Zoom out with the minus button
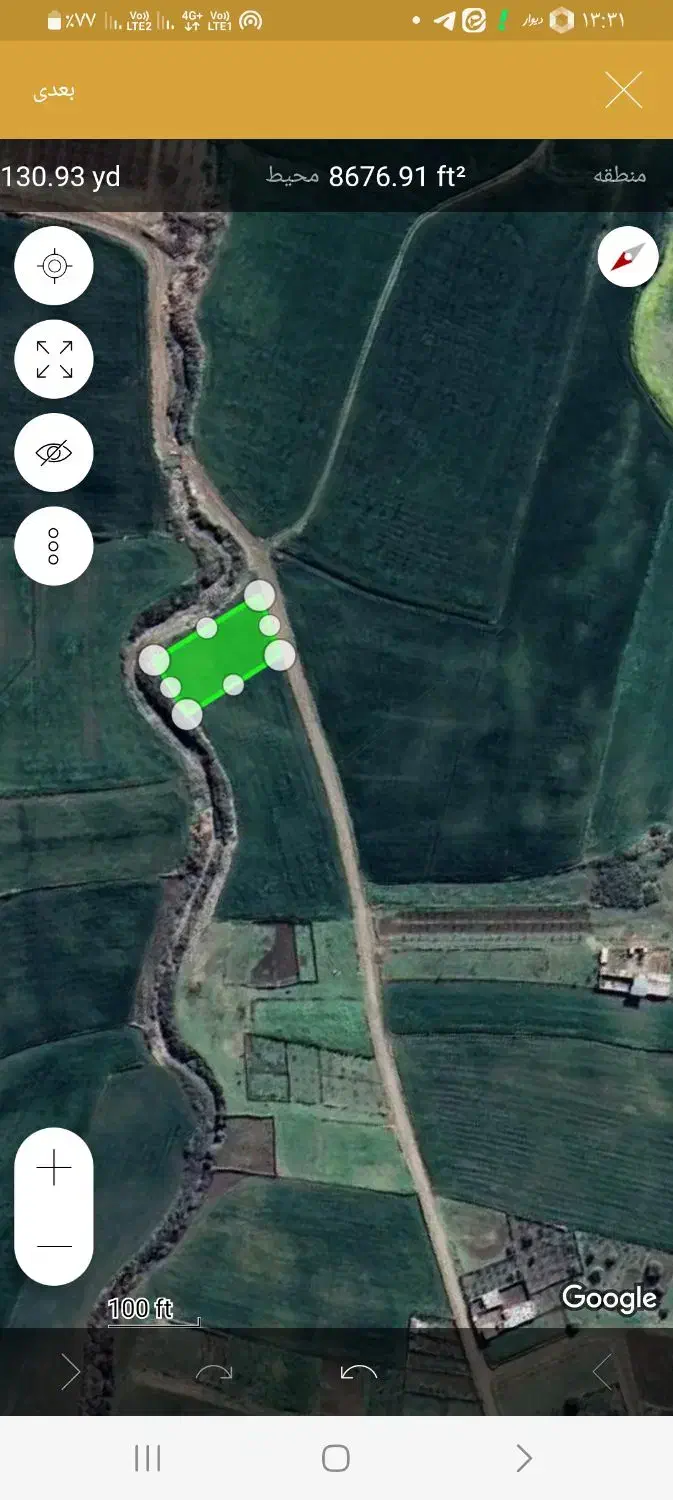 (x=54, y=1246)
